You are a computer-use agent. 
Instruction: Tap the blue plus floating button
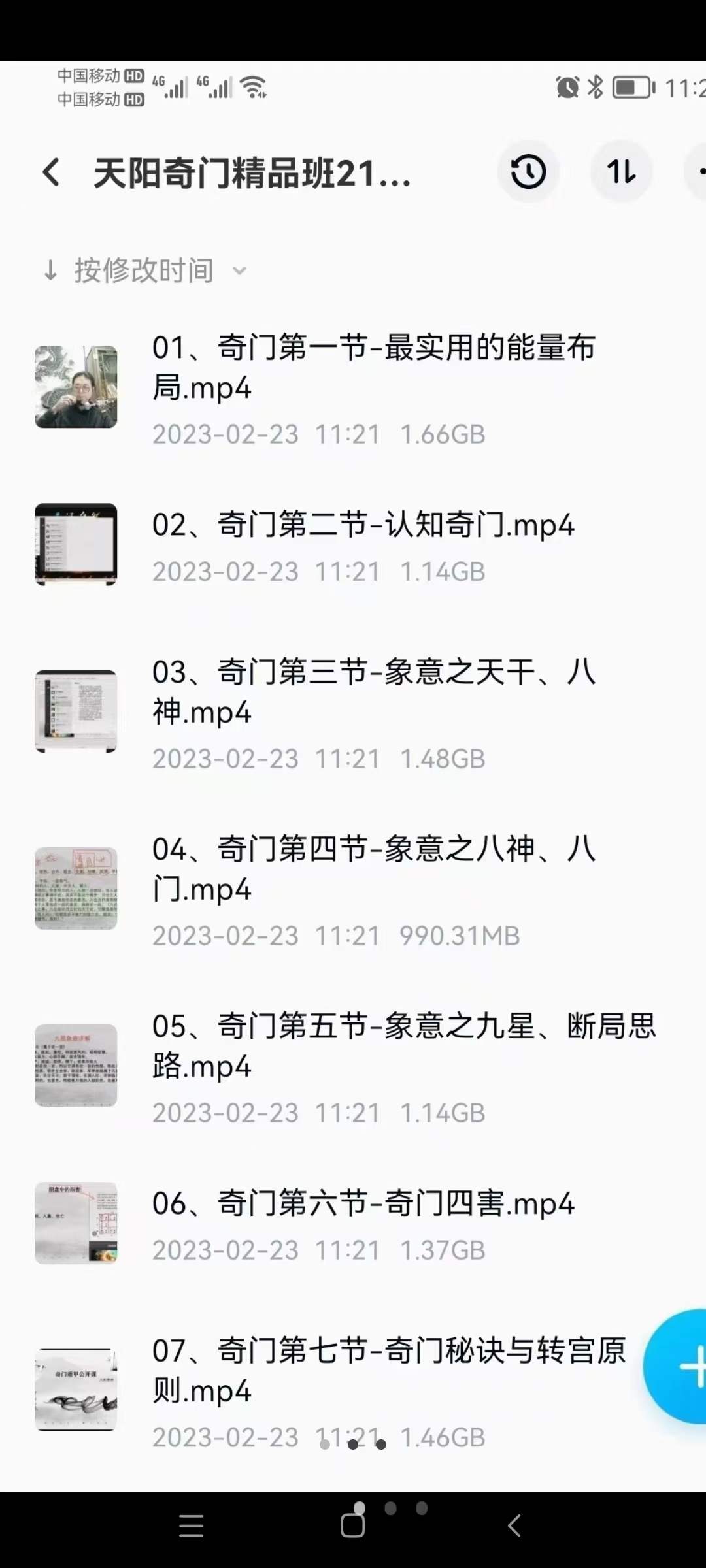point(683,1366)
